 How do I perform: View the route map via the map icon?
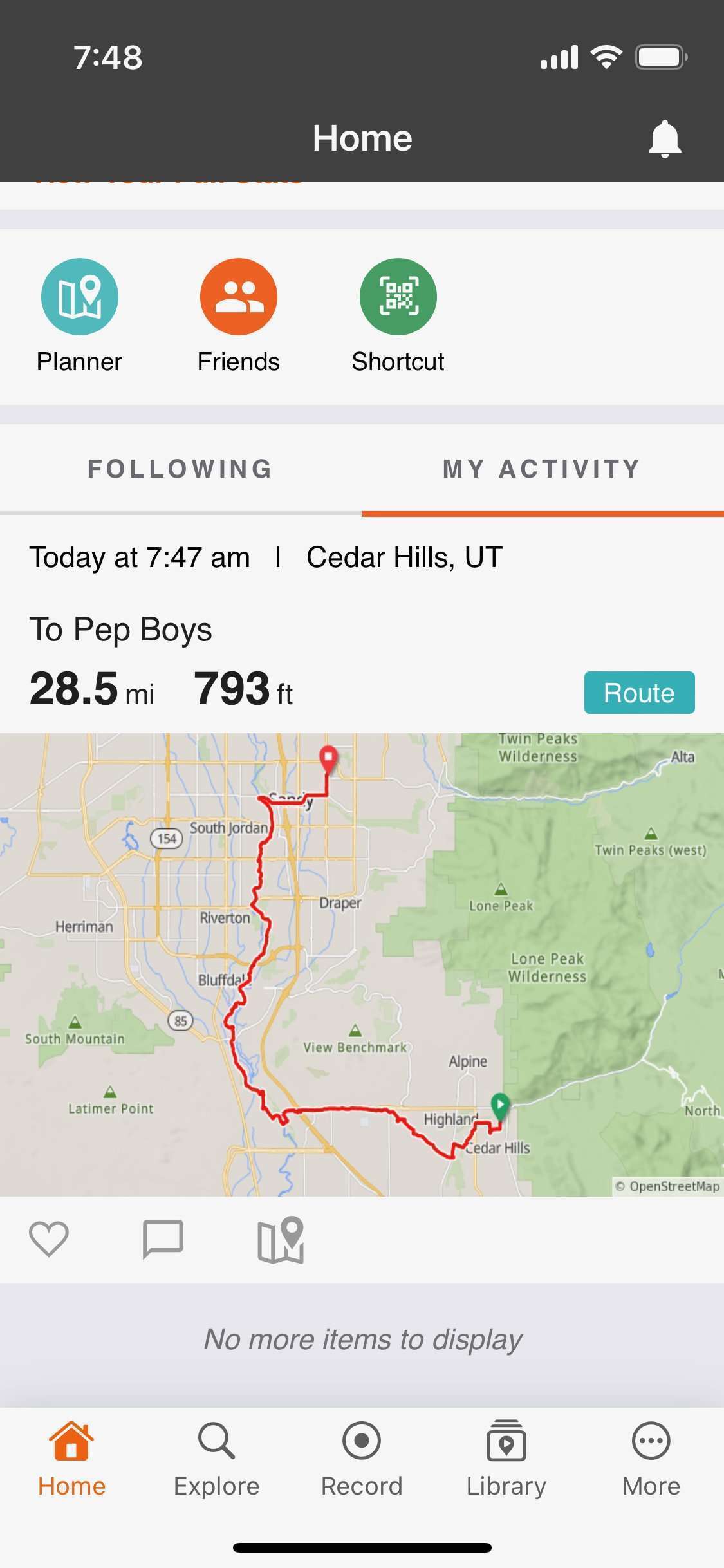[x=281, y=1239]
